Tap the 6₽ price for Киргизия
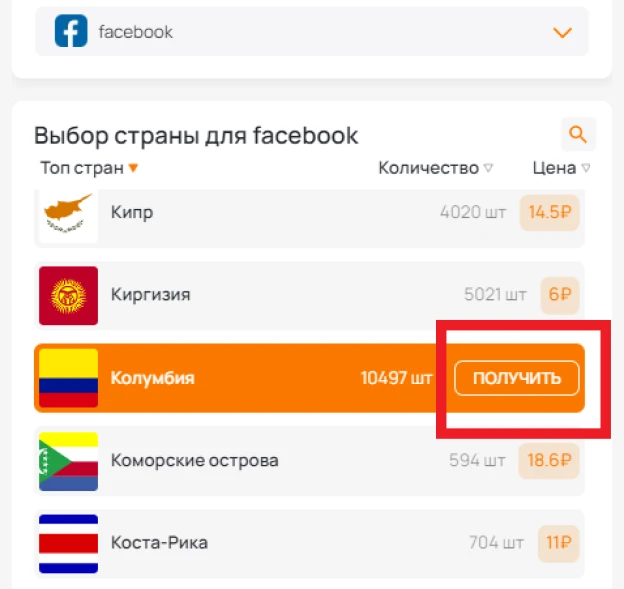The height and width of the screenshot is (589, 624). 560,295
